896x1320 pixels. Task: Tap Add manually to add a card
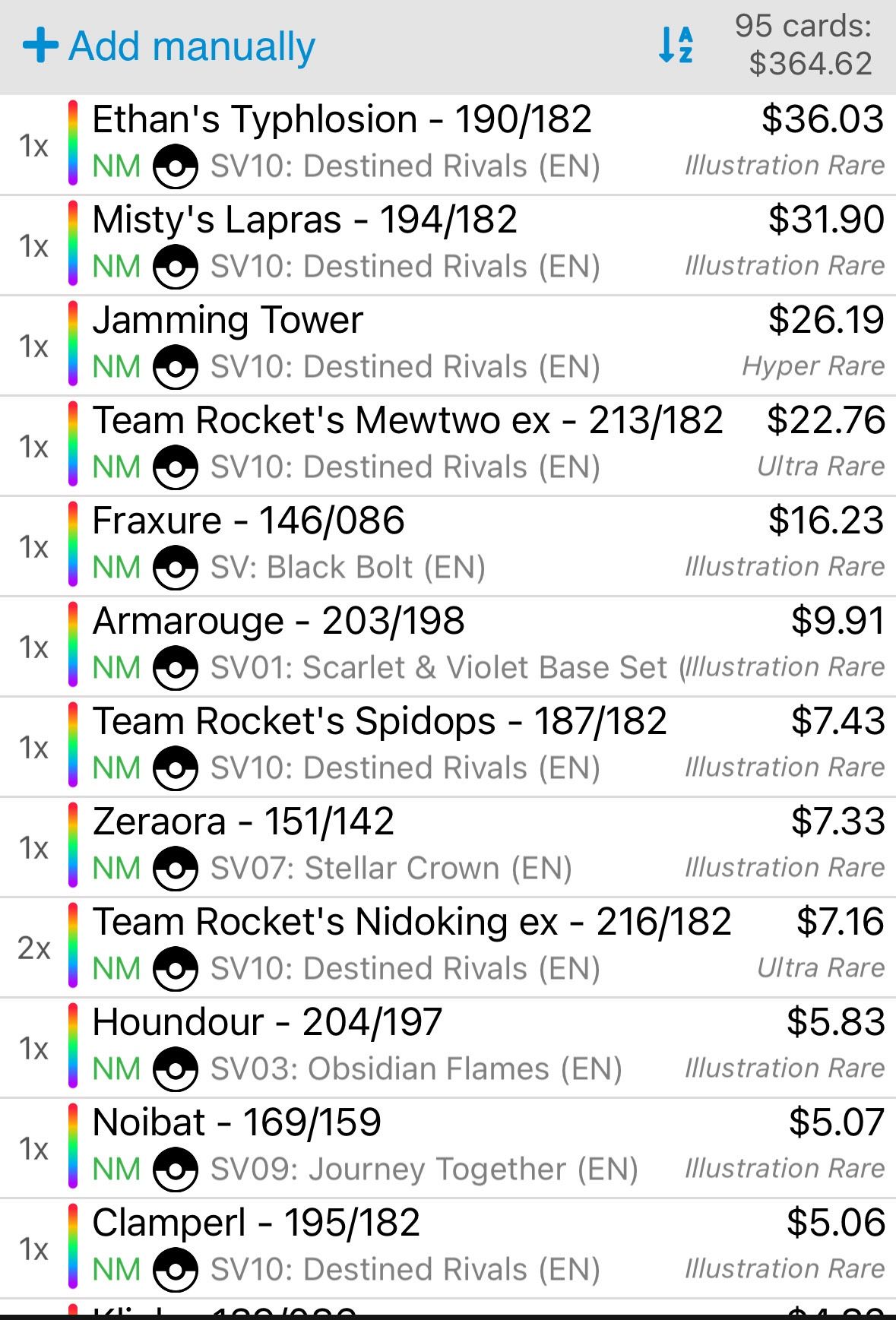169,46
